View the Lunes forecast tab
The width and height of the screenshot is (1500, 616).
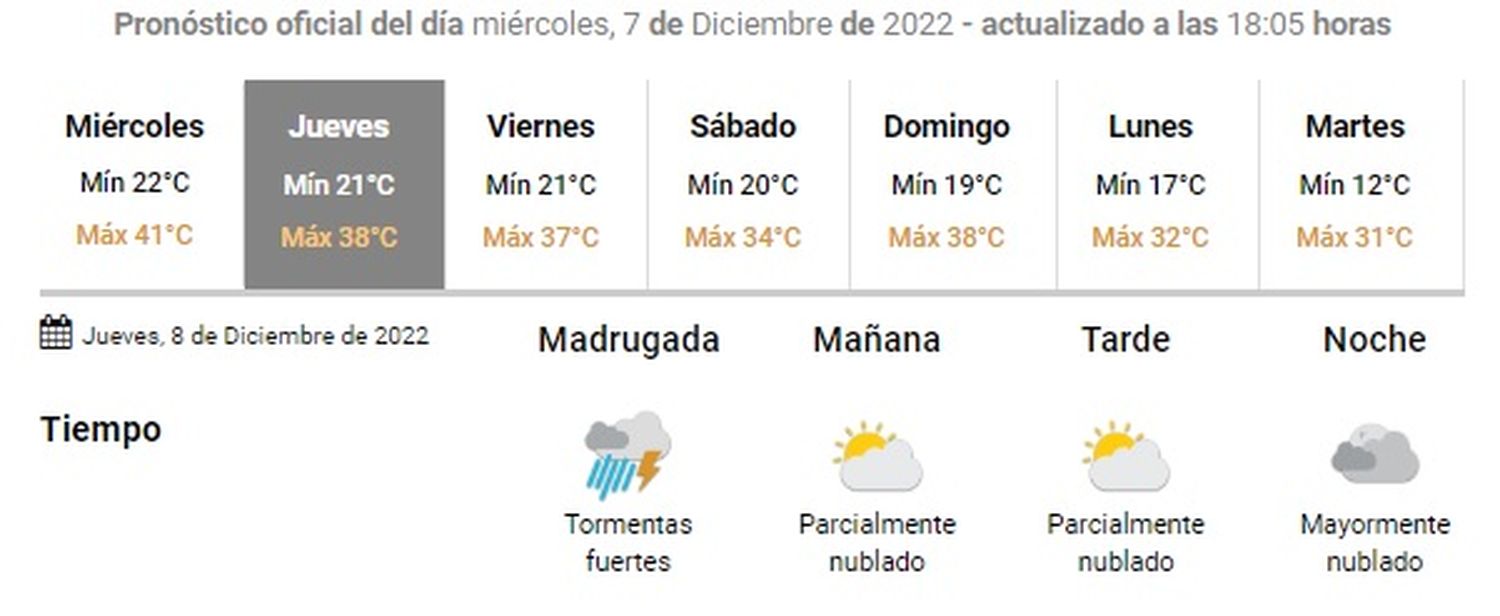tap(1151, 183)
